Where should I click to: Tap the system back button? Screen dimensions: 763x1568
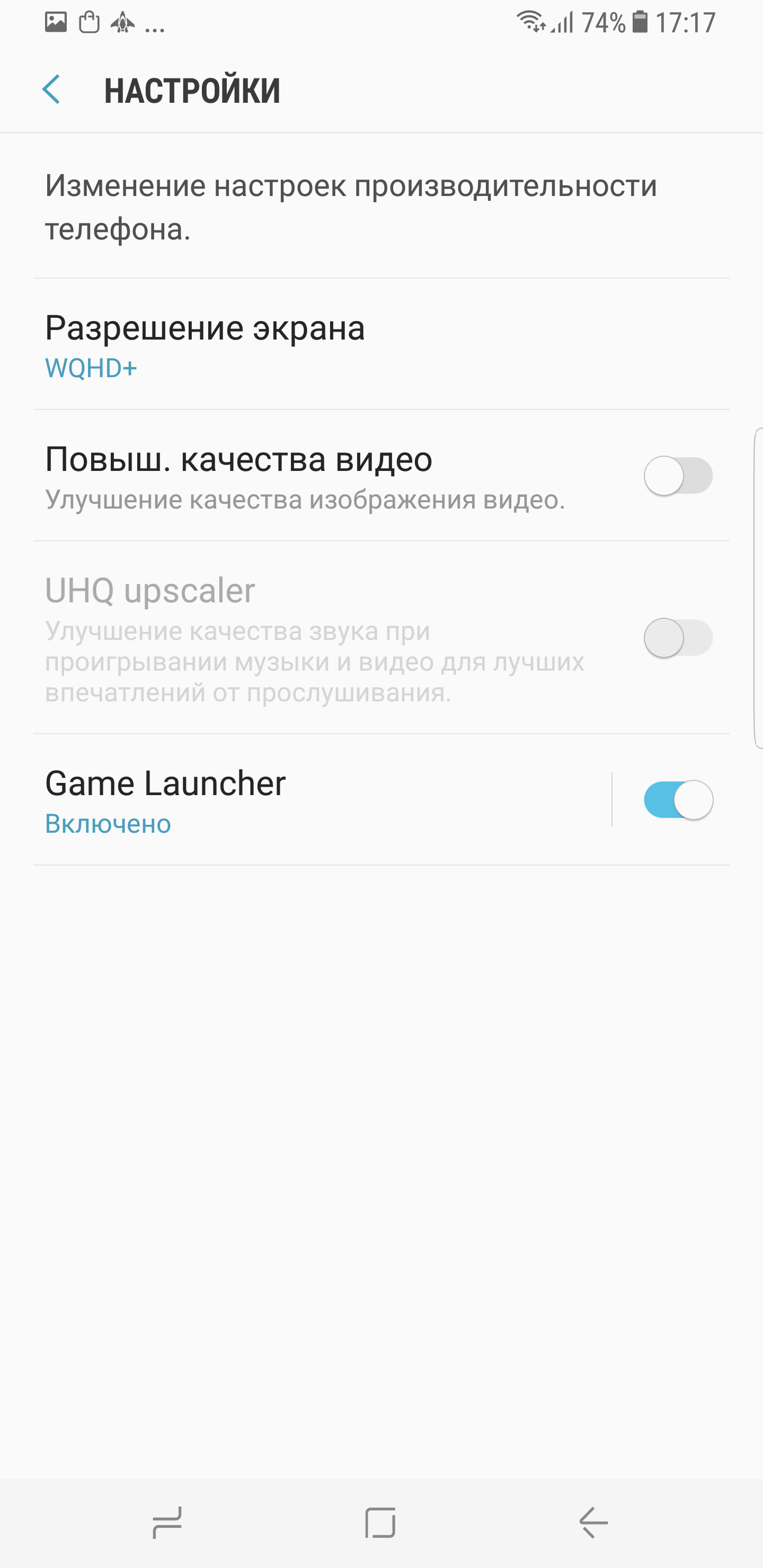594,1523
